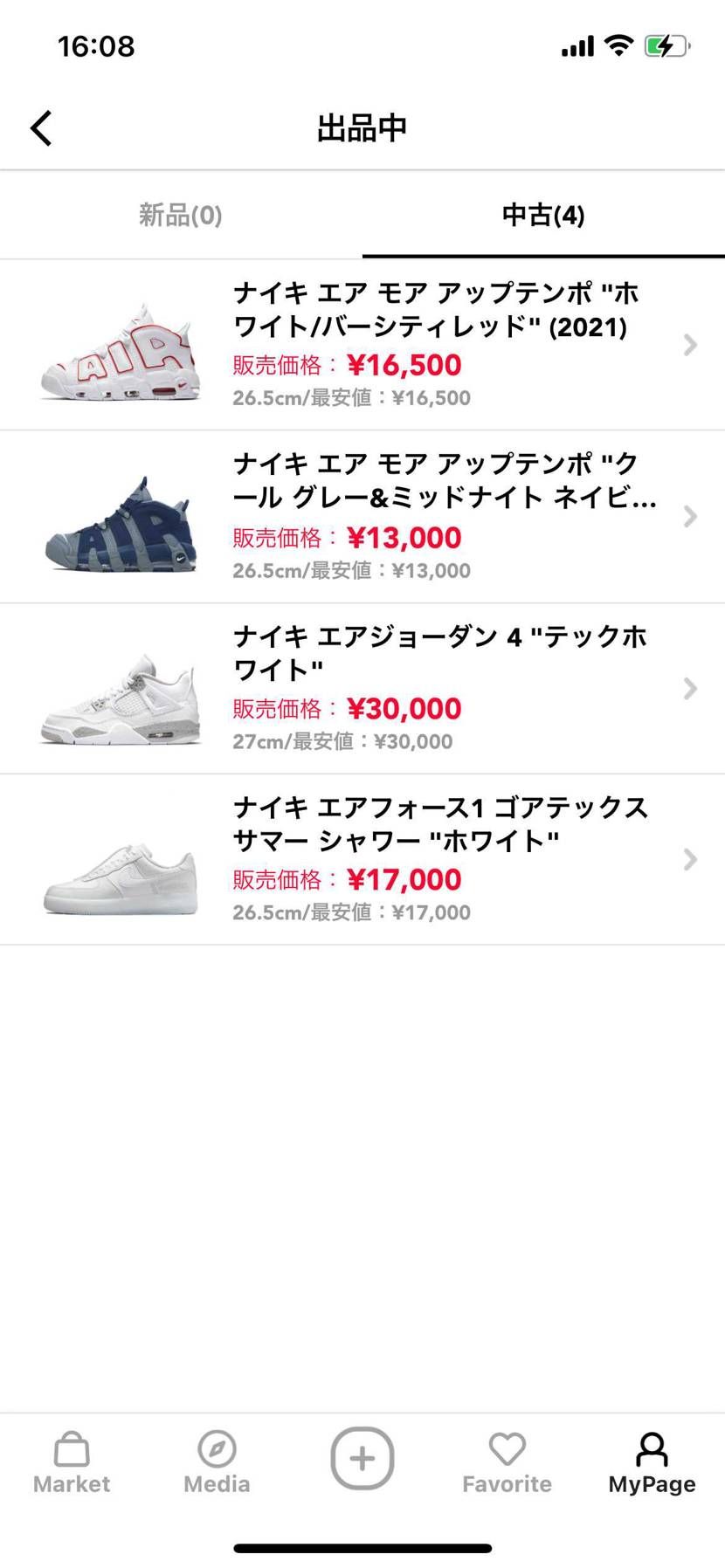This screenshot has width=725, height=1568.
Task: Select the Air Jordan 4 thumbnail image
Action: [x=120, y=689]
